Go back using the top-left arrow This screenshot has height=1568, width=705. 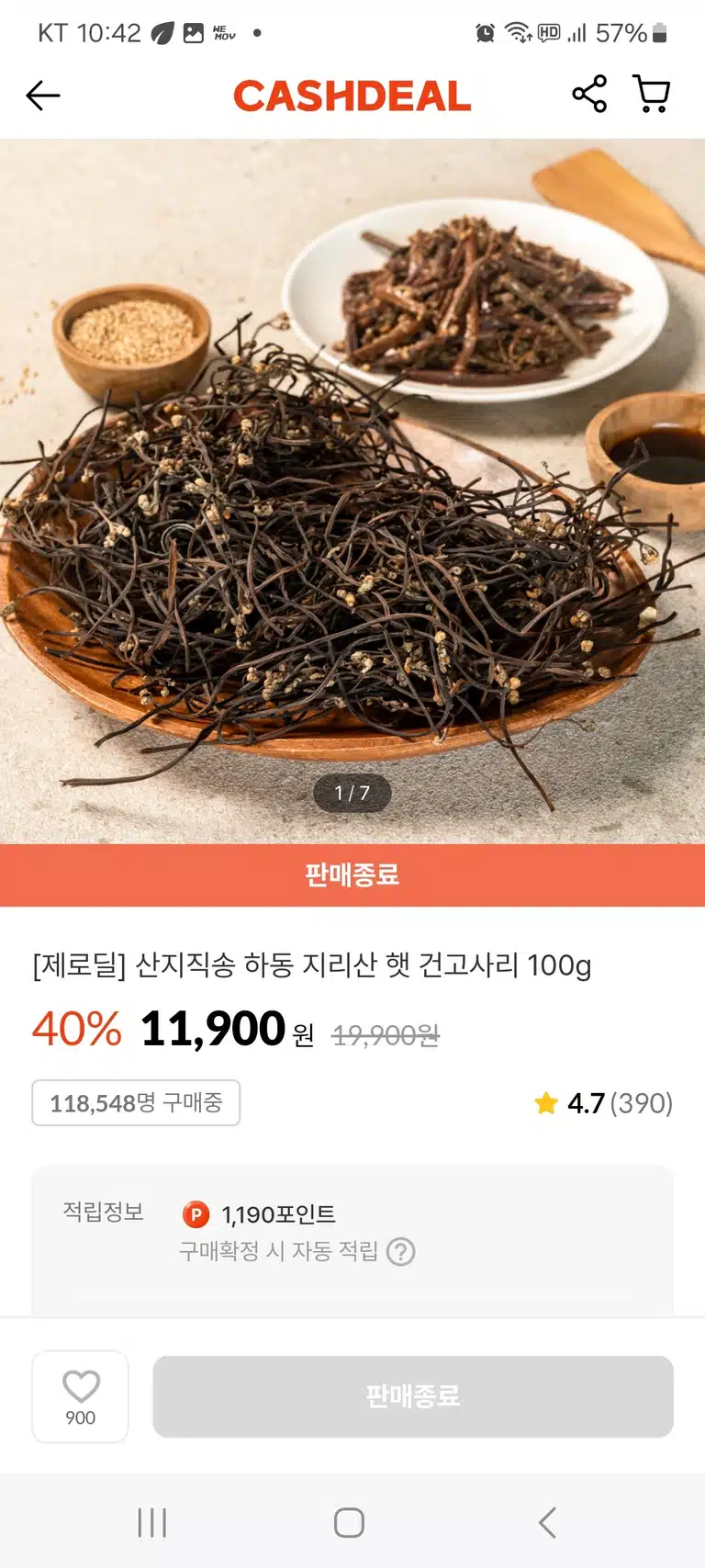(43, 96)
